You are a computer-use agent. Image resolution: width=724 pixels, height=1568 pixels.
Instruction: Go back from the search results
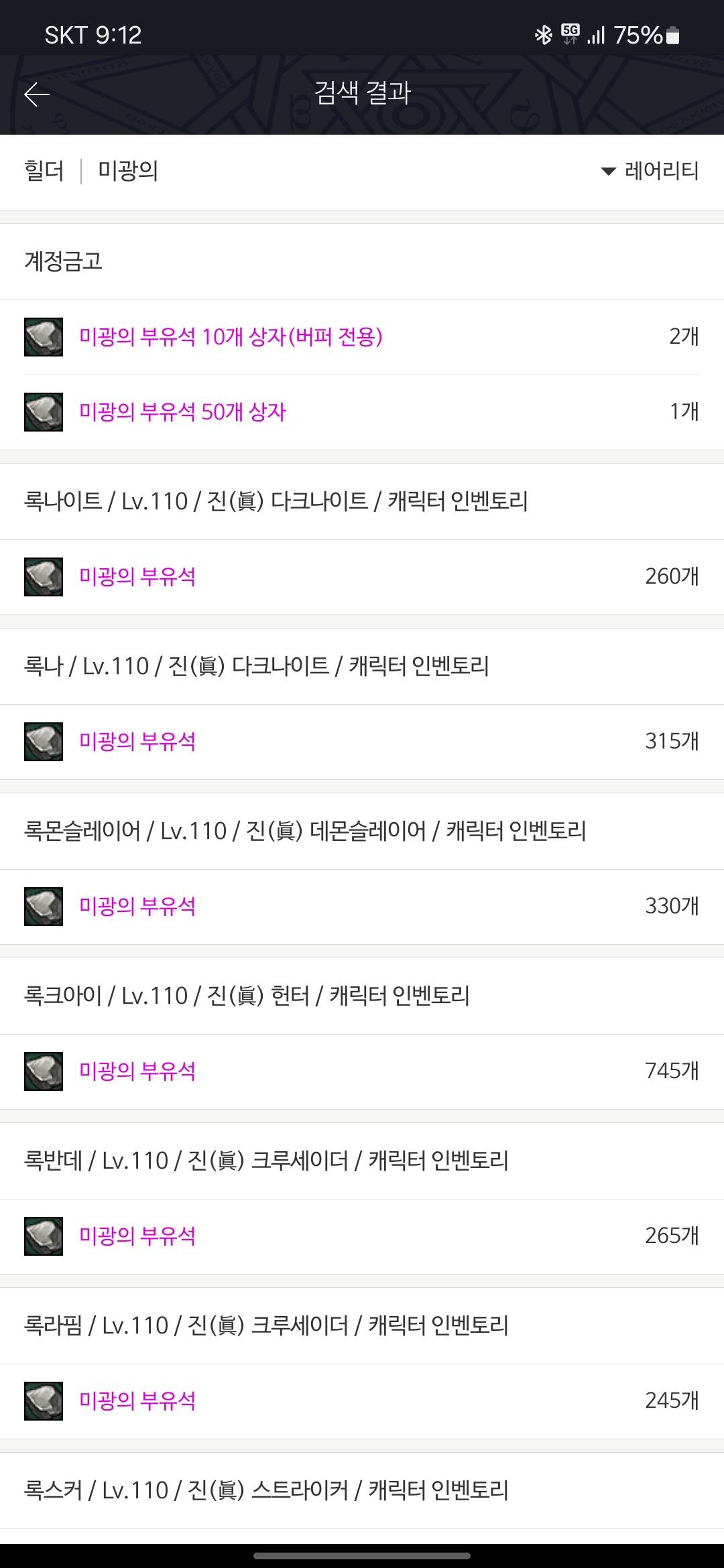(x=37, y=94)
